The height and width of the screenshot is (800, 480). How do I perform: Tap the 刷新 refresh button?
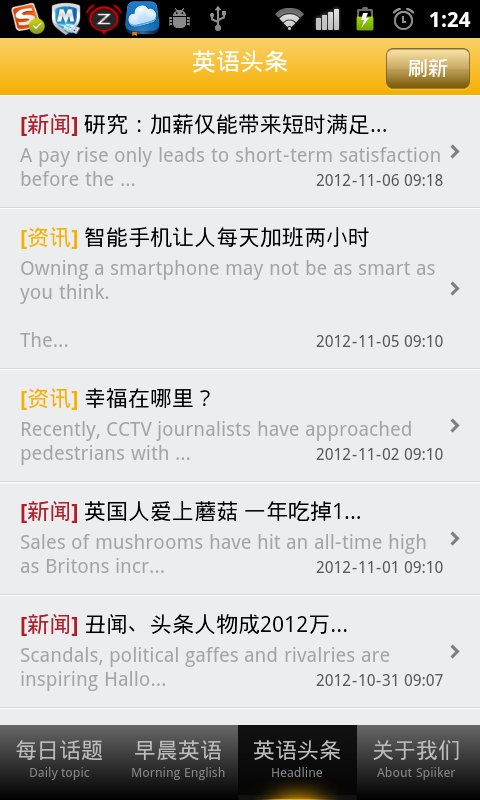point(427,68)
